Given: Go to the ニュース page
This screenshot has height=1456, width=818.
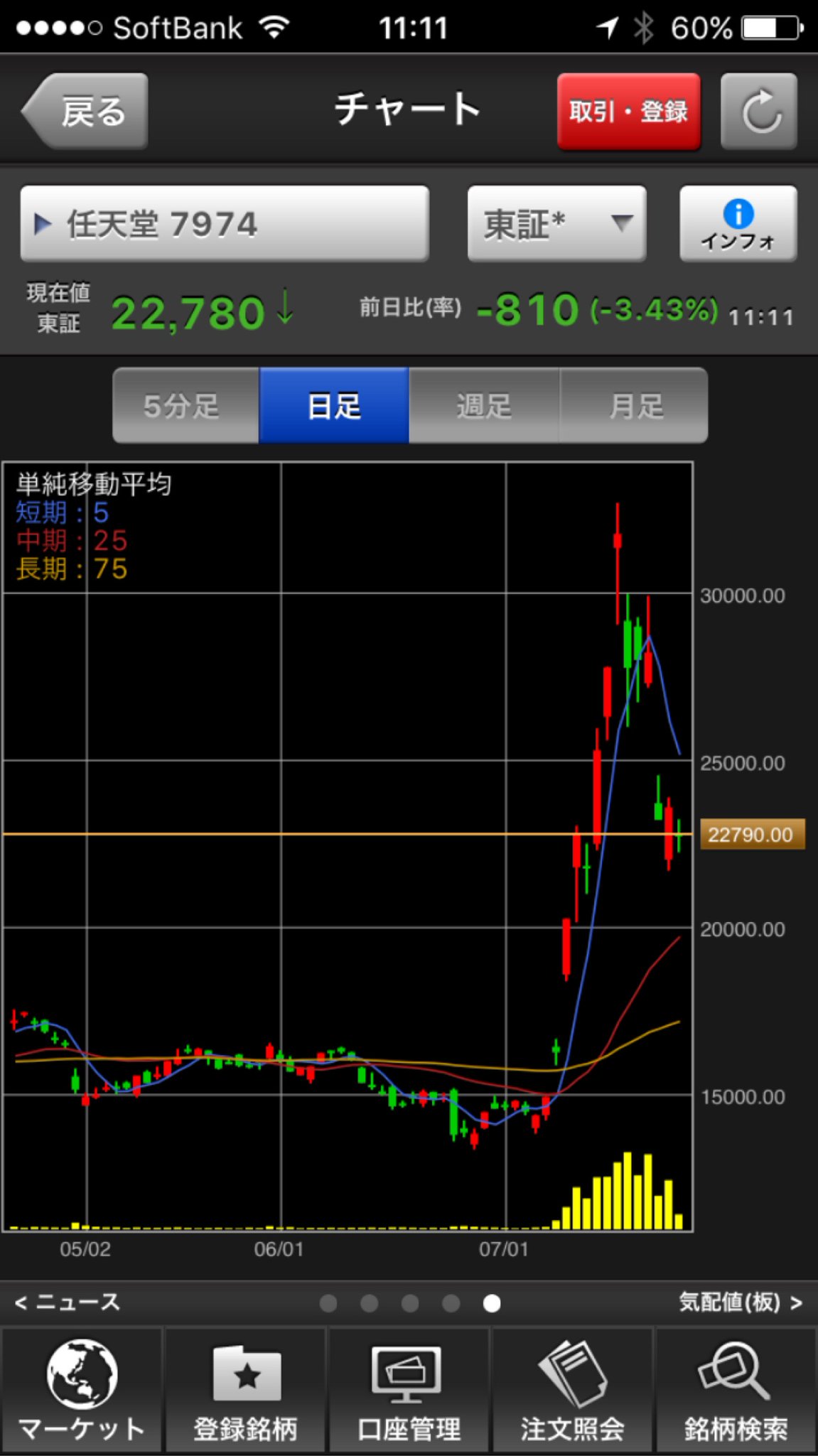Looking at the screenshot, I should (x=68, y=1302).
